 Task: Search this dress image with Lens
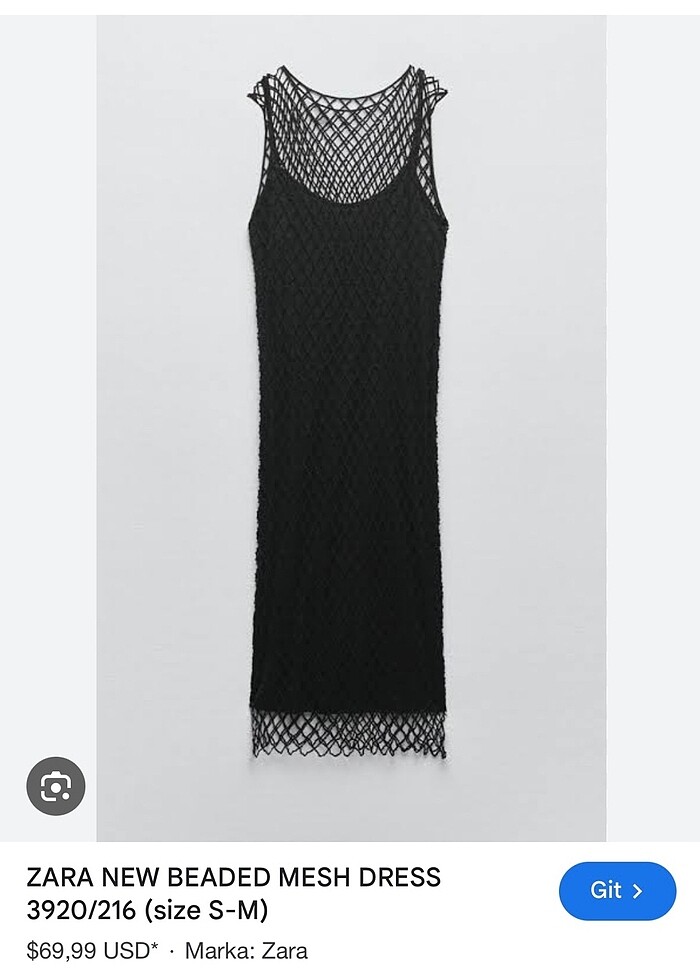click(55, 787)
